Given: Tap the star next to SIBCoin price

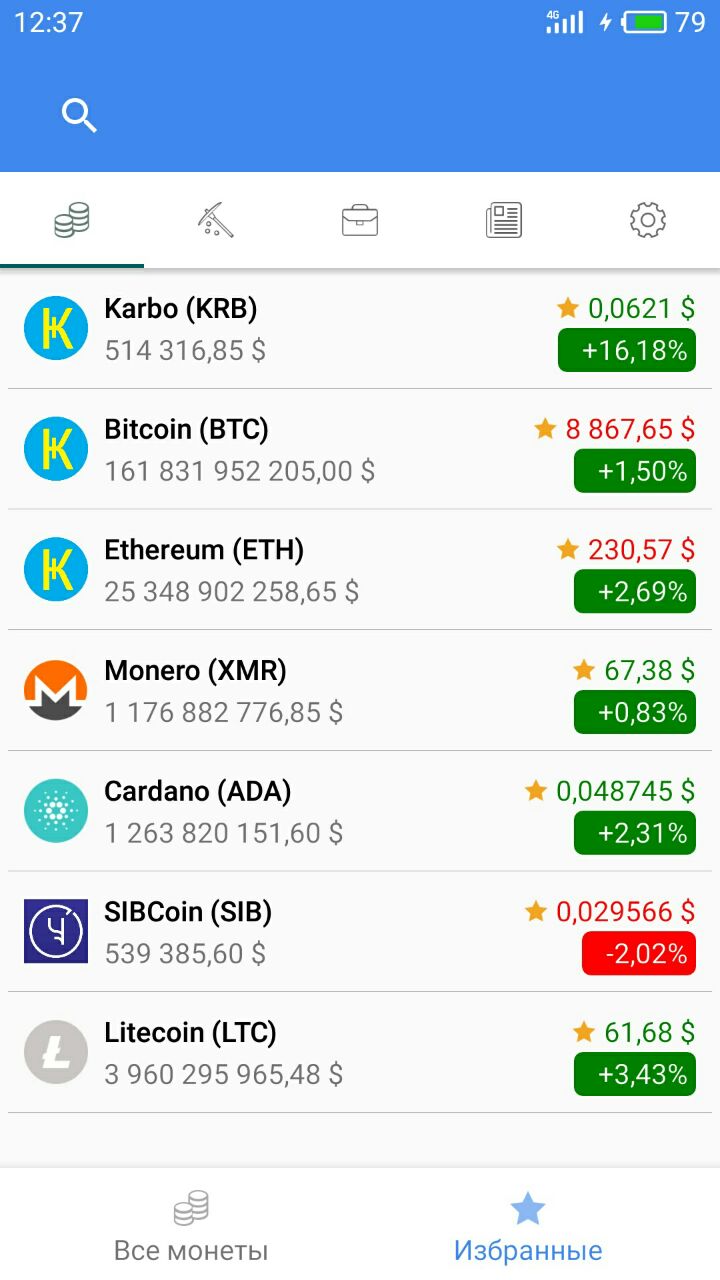Looking at the screenshot, I should tap(536, 911).
